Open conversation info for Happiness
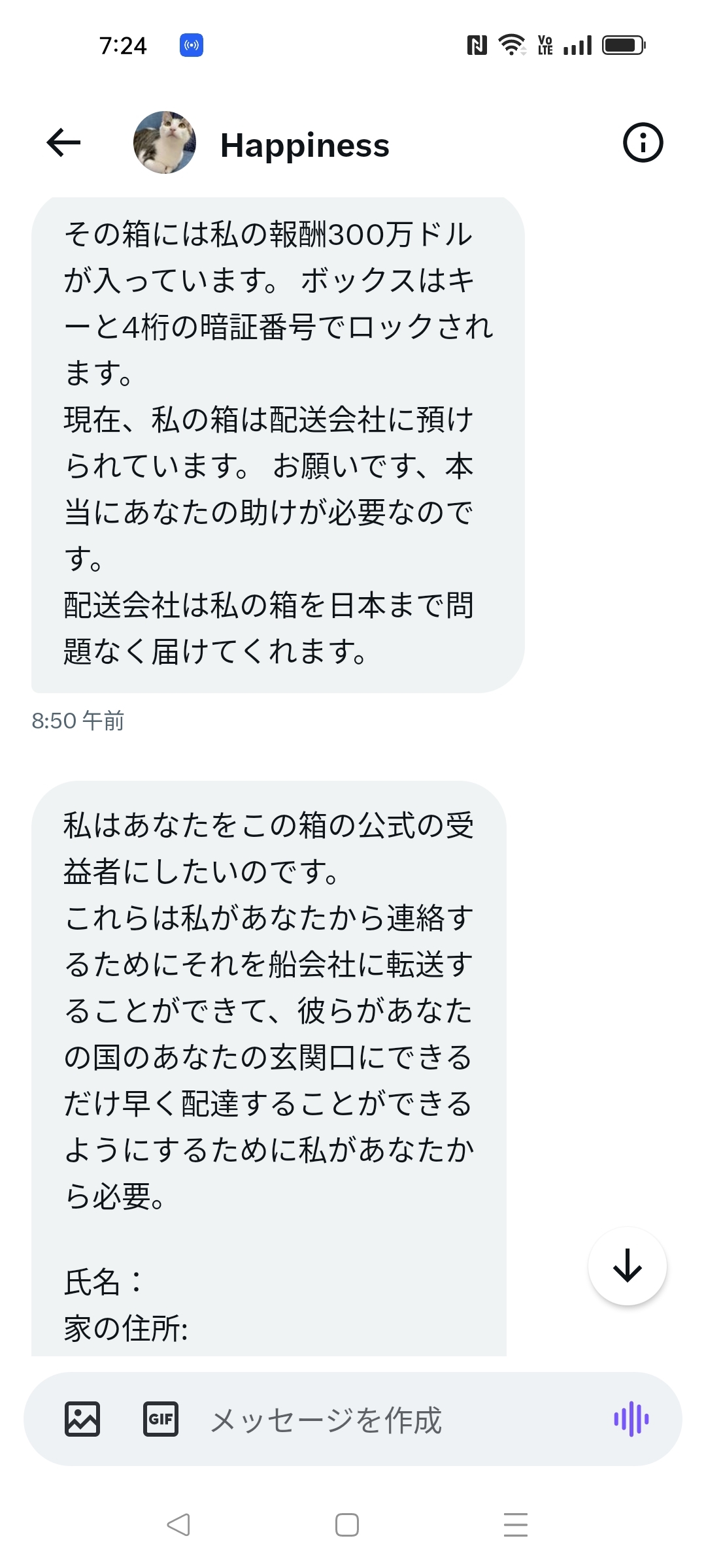The height and width of the screenshot is (1568, 706). 643,143
